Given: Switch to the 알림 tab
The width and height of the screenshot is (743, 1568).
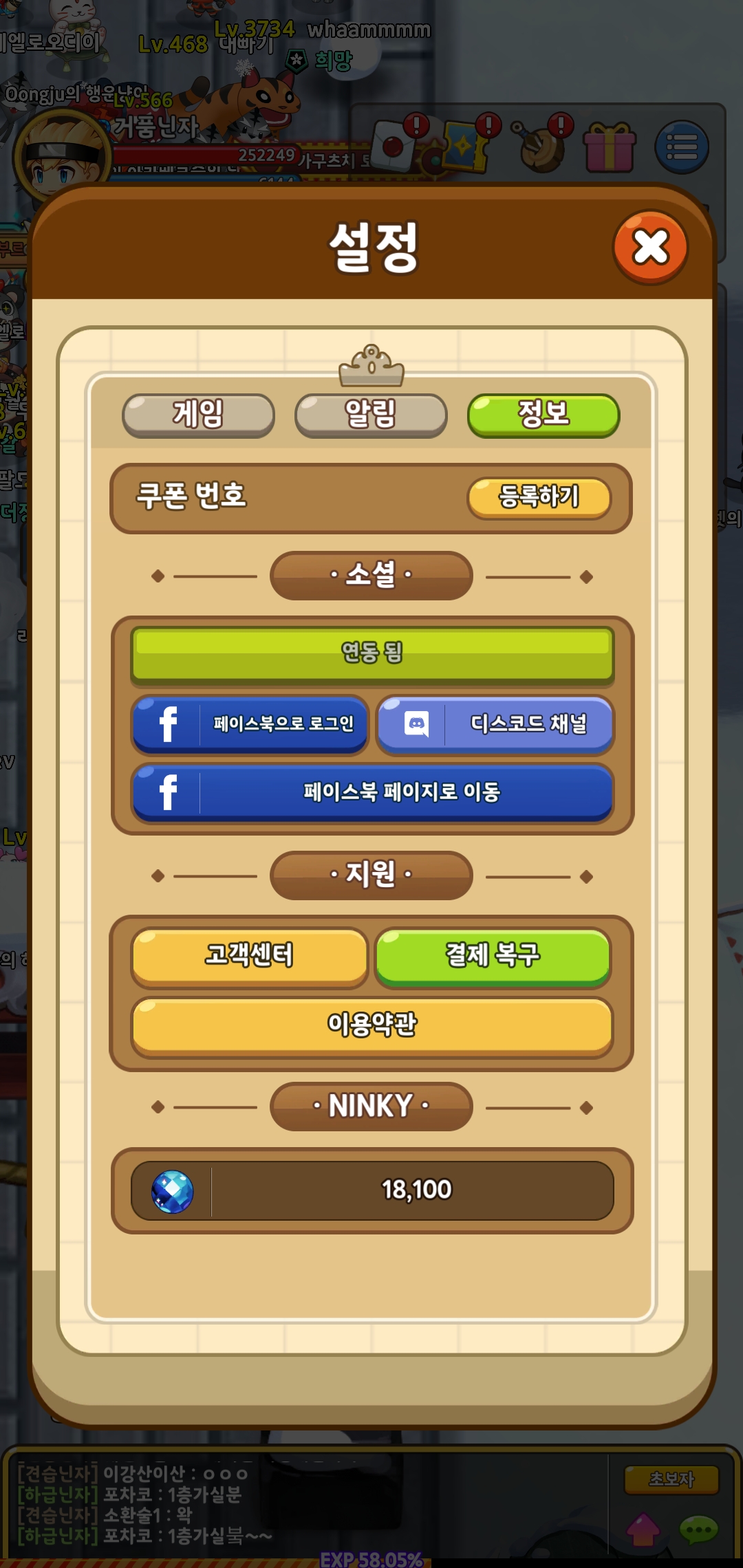Looking at the screenshot, I should [x=371, y=415].
